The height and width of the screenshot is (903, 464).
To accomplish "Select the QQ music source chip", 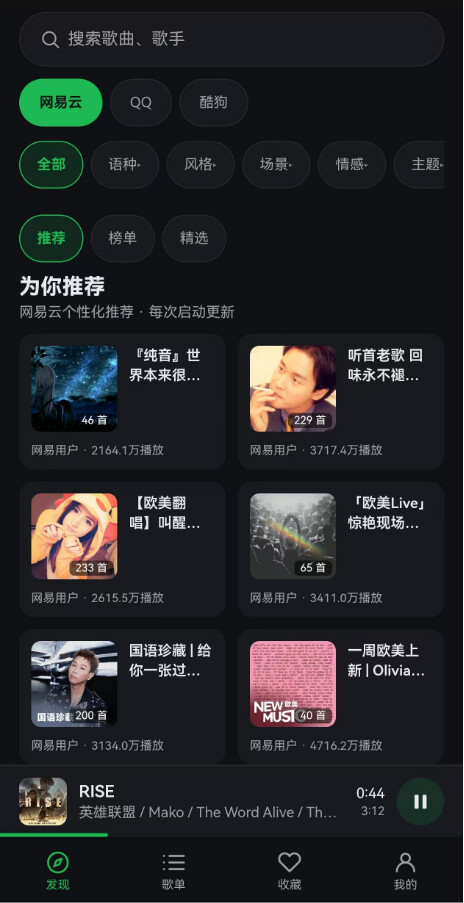I will 140,103.
